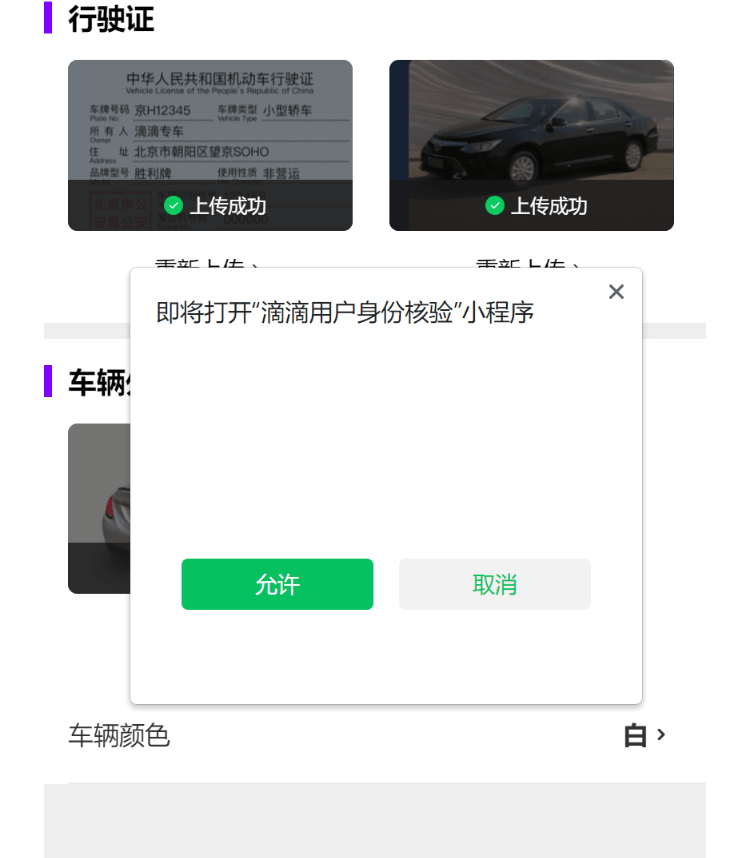Open the uploaded black car photo
Viewport: 731px width, 858px height.
(531, 130)
